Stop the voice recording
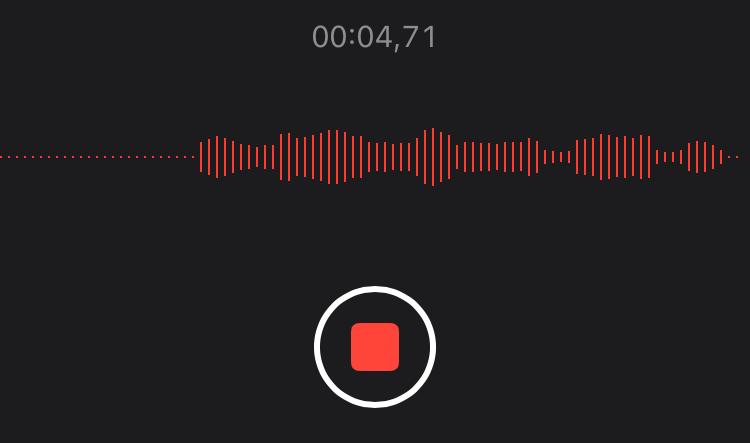Image resolution: width=750 pixels, height=443 pixels. point(375,347)
